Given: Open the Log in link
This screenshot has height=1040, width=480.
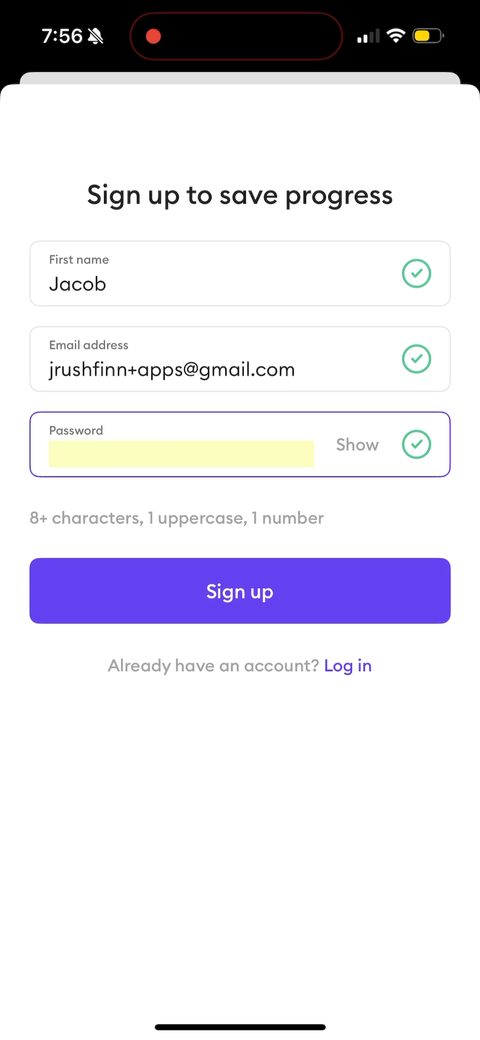Looking at the screenshot, I should point(348,665).
